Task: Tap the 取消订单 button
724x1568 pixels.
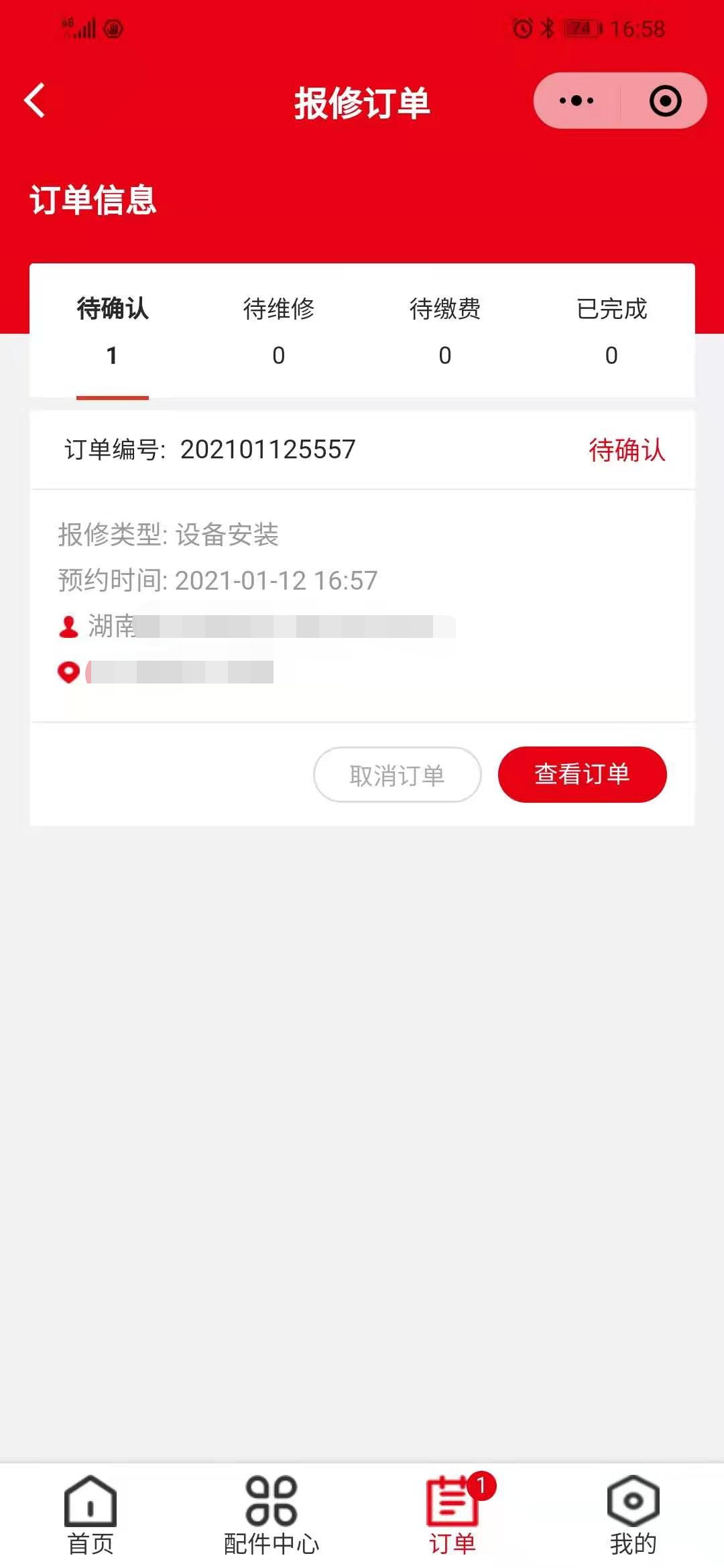Action: point(397,775)
